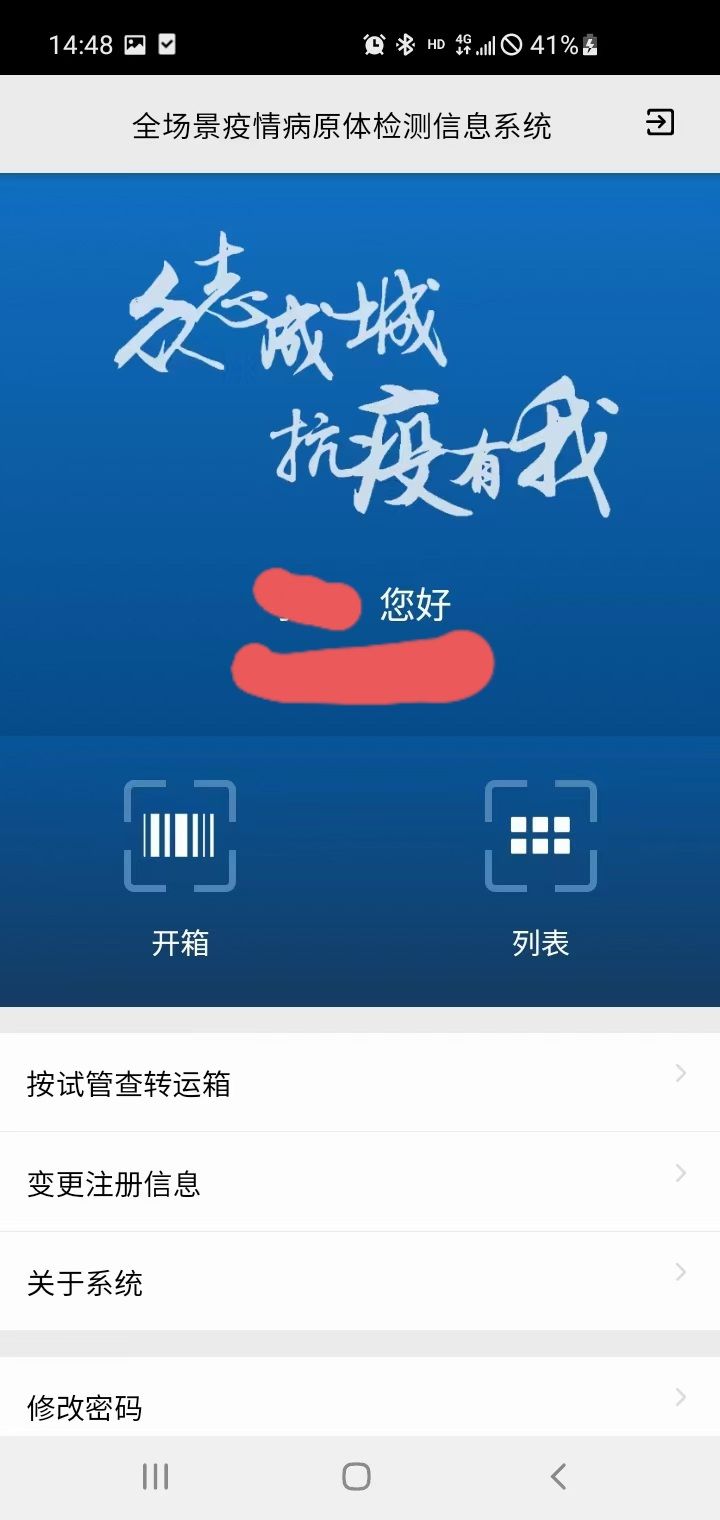Screen dimensions: 720x1520
Task: Tap the system home button
Action: [356, 1476]
